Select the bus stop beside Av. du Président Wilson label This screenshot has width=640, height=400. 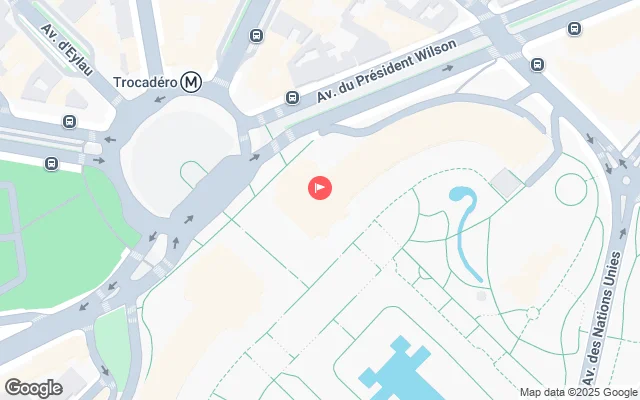coord(292,98)
